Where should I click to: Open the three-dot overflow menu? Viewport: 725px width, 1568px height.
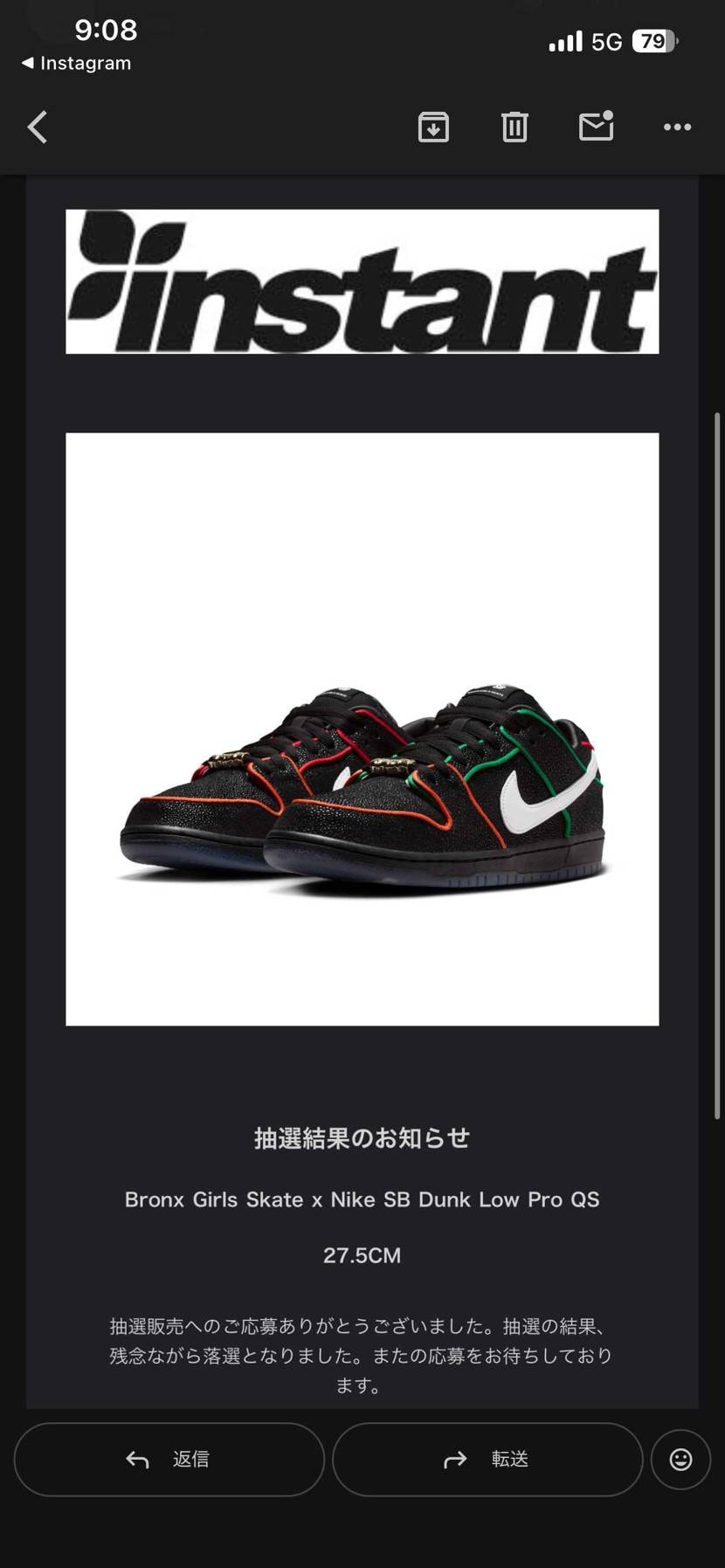coord(677,128)
